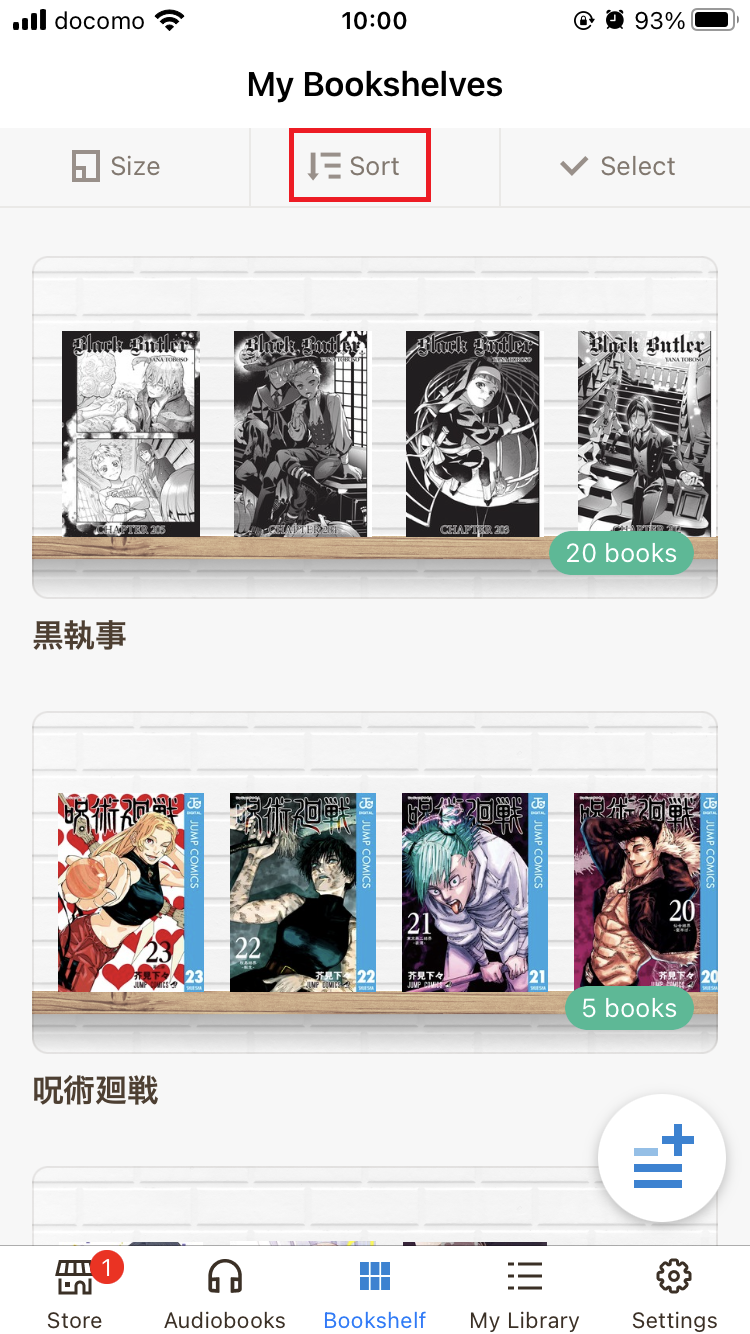Open the 呪術廻戦 bookshelf with 5 books
This screenshot has height=1334, width=750.
(375, 882)
